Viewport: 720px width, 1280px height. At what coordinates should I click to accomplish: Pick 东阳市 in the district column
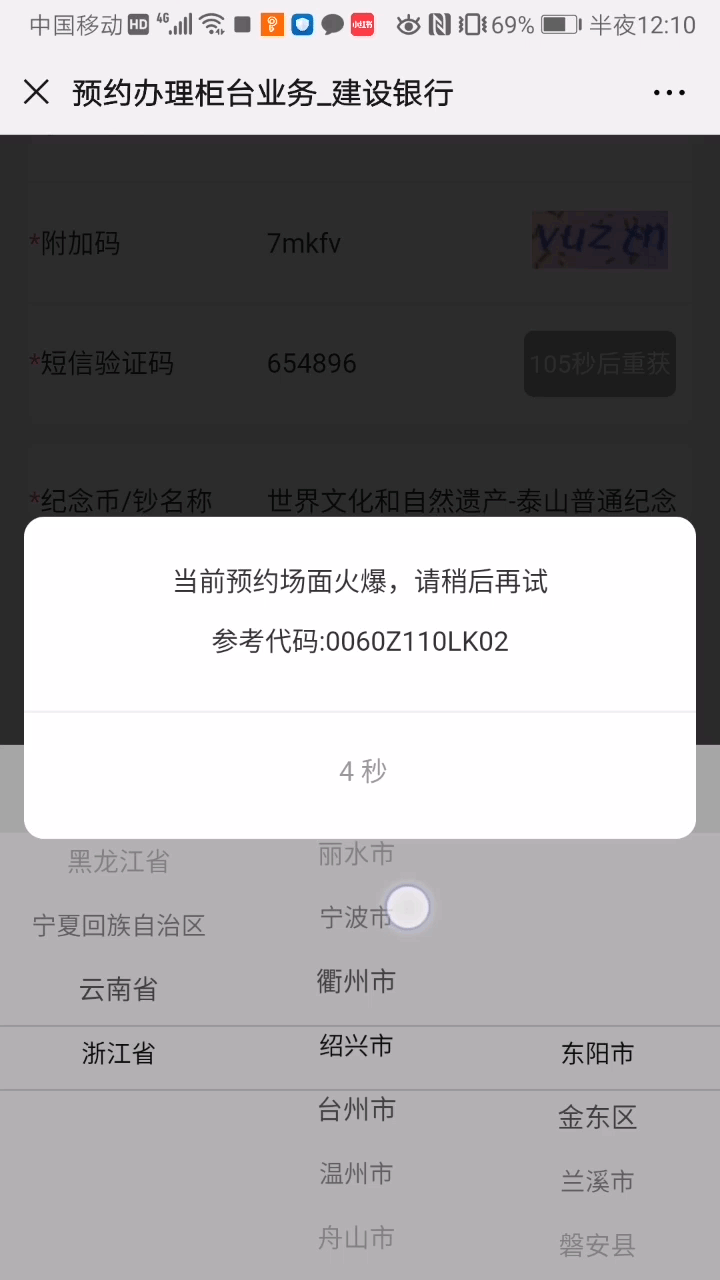[597, 1053]
